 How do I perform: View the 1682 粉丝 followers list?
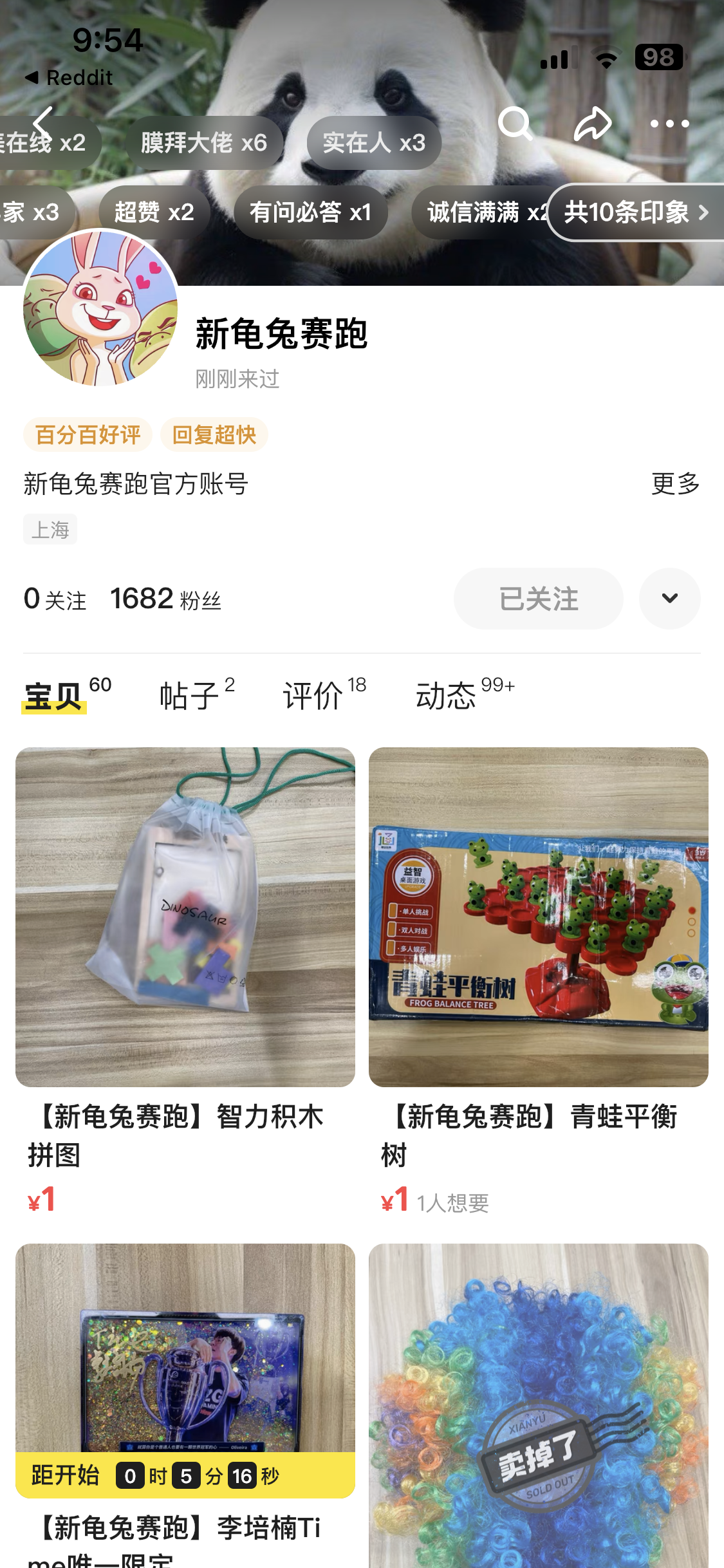tap(165, 599)
